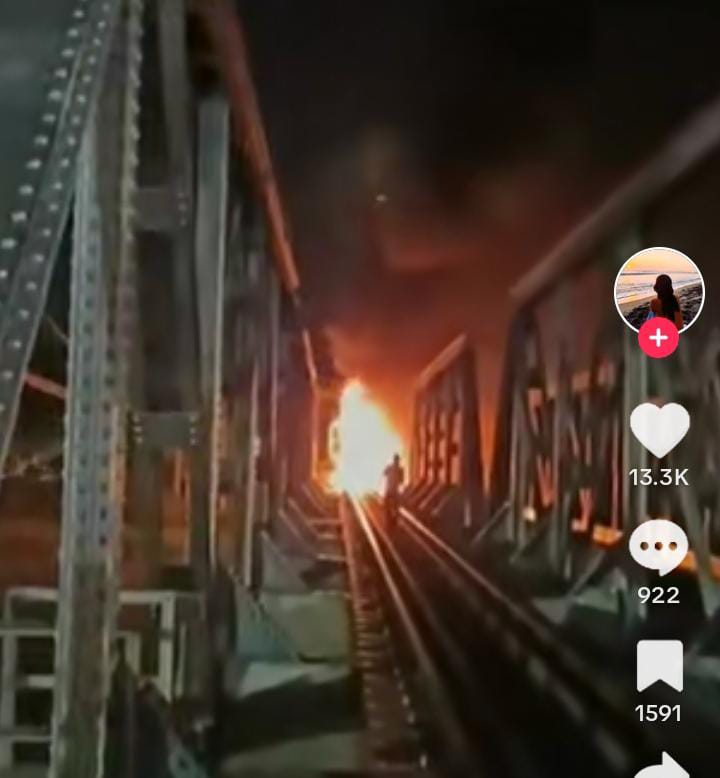The image size is (720, 778).
Task: Share this video using the arrow icon
Action: pos(661,765)
